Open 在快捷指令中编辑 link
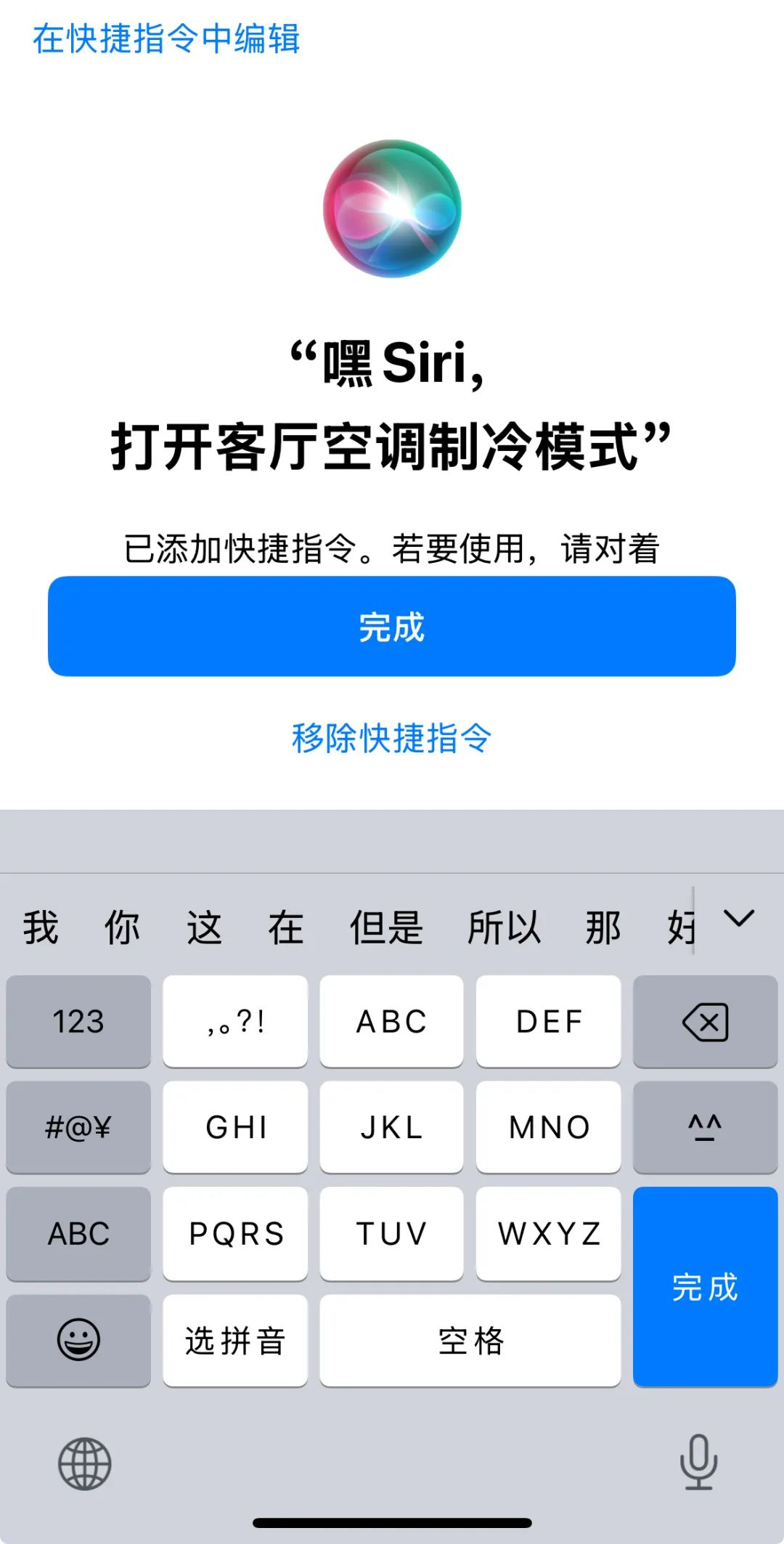Image resolution: width=784 pixels, height=1544 pixels. click(x=166, y=38)
